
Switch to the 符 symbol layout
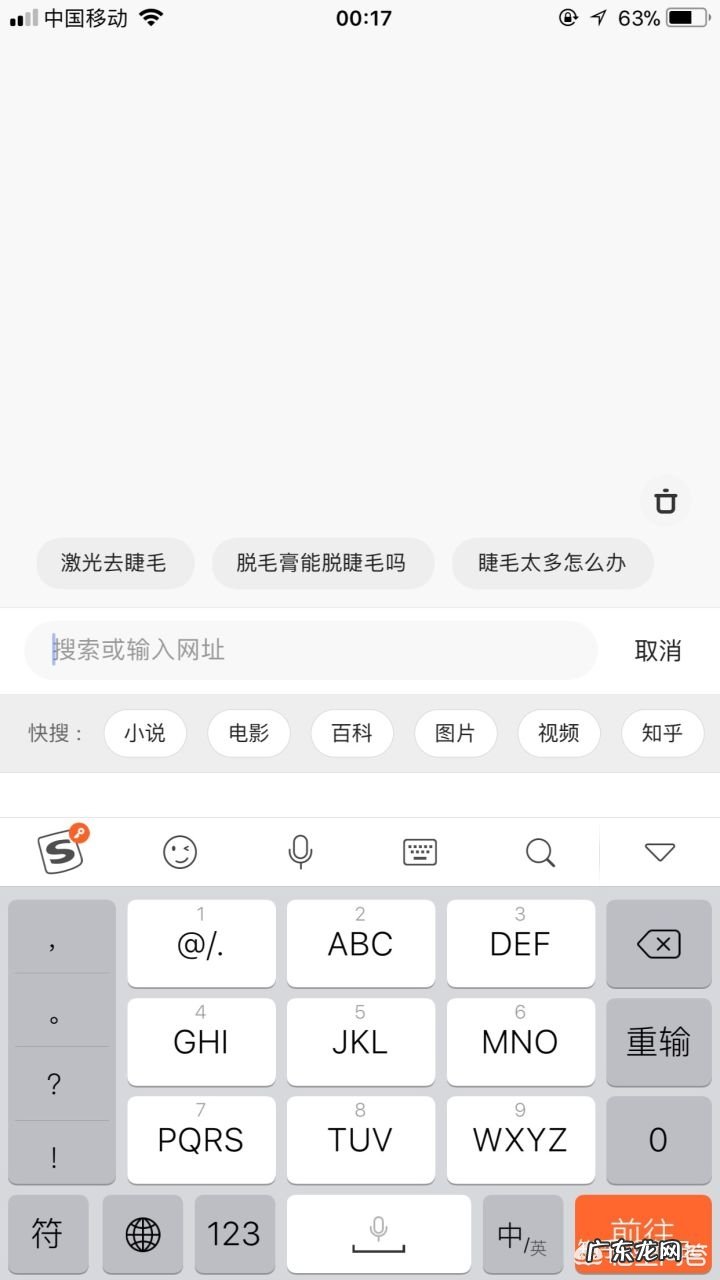[47, 1234]
